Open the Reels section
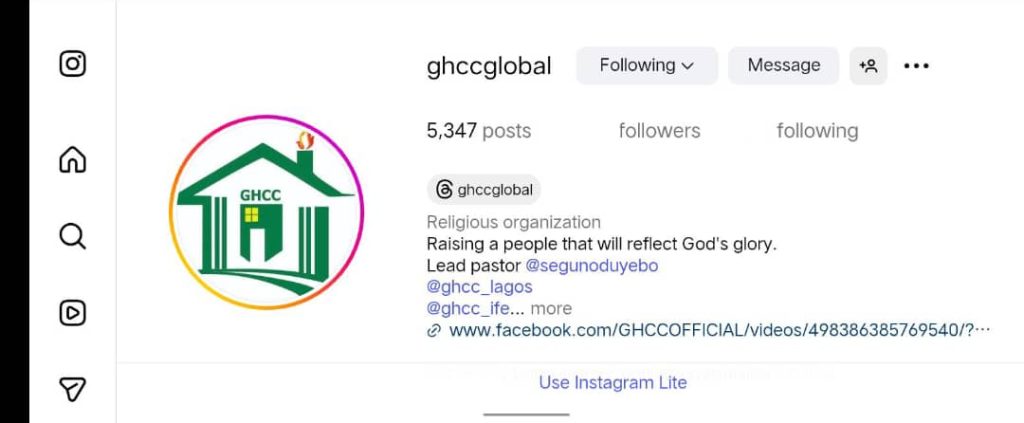Viewport: 1024px width, 423px height. pyautogui.click(x=72, y=313)
